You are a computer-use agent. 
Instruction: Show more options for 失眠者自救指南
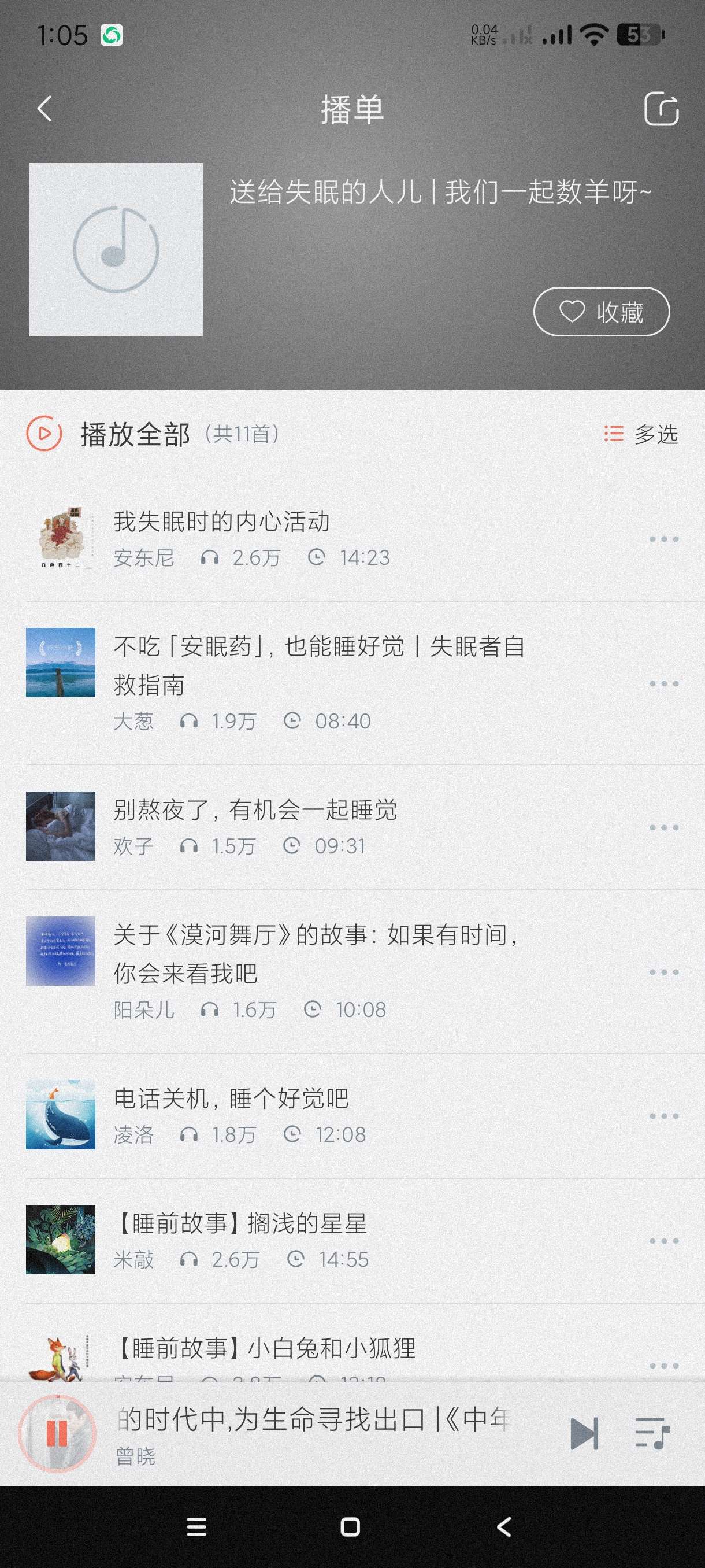[663, 683]
